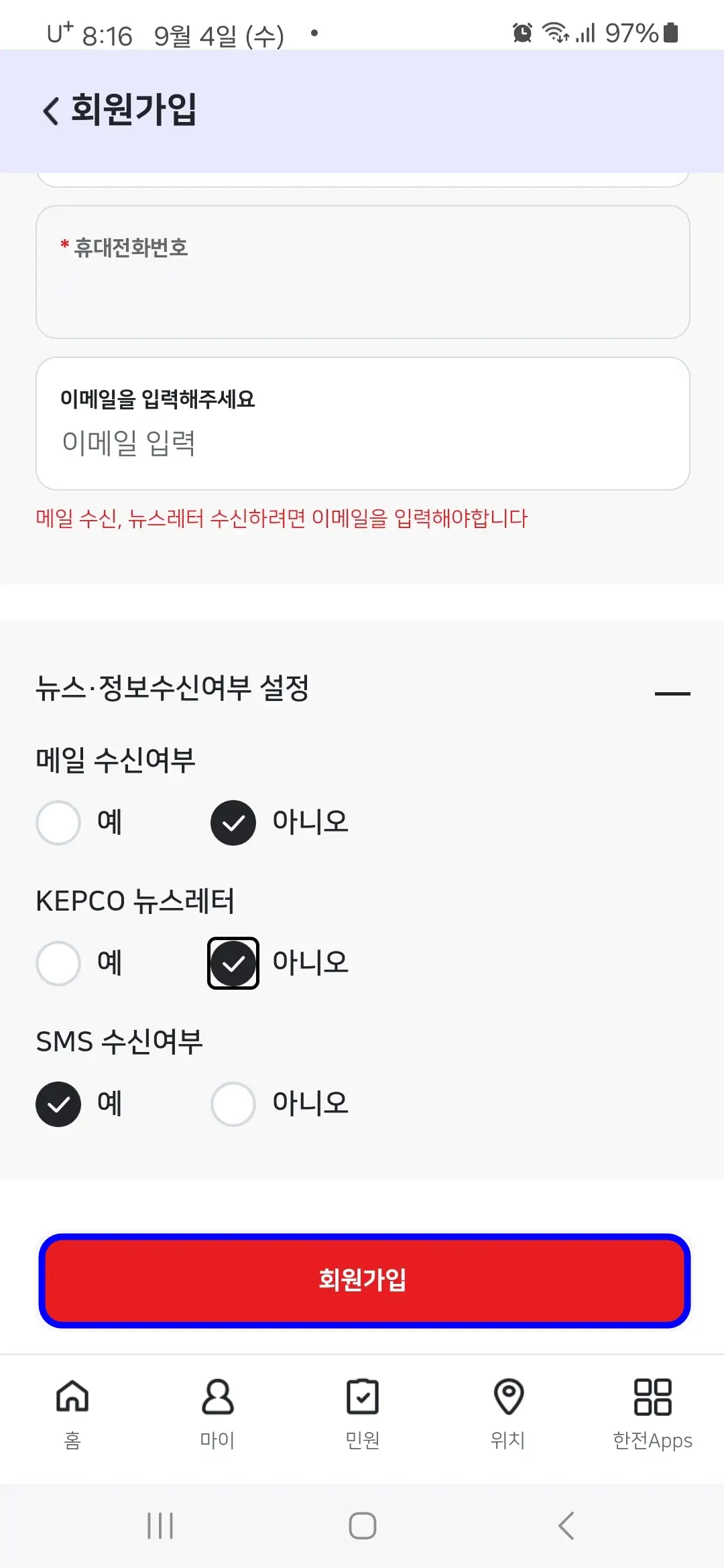The height and width of the screenshot is (1568, 724).
Task: Open the 한전Apps grid icon
Action: point(652,1399)
